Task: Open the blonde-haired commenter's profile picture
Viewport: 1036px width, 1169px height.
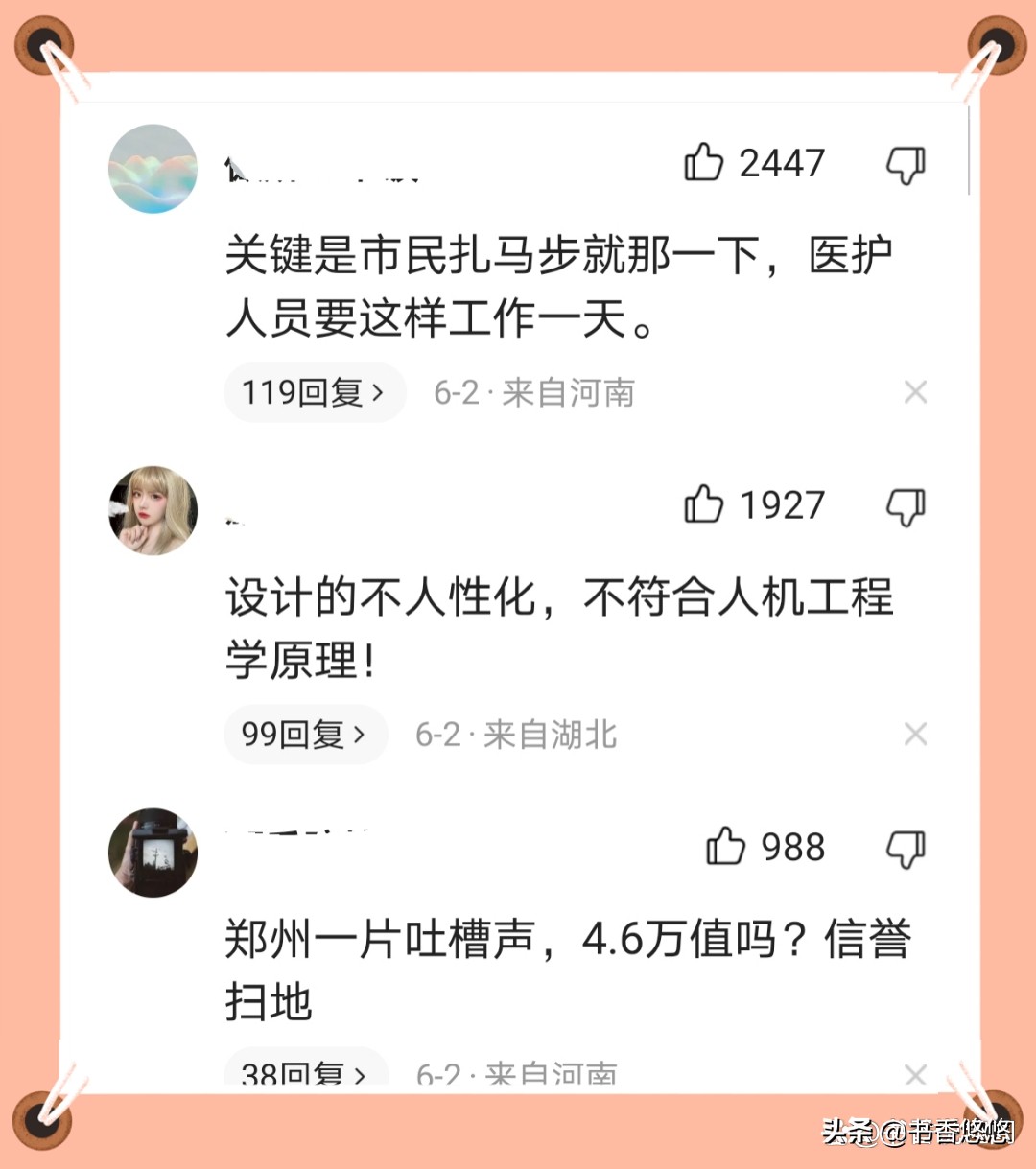Action: coord(152,511)
